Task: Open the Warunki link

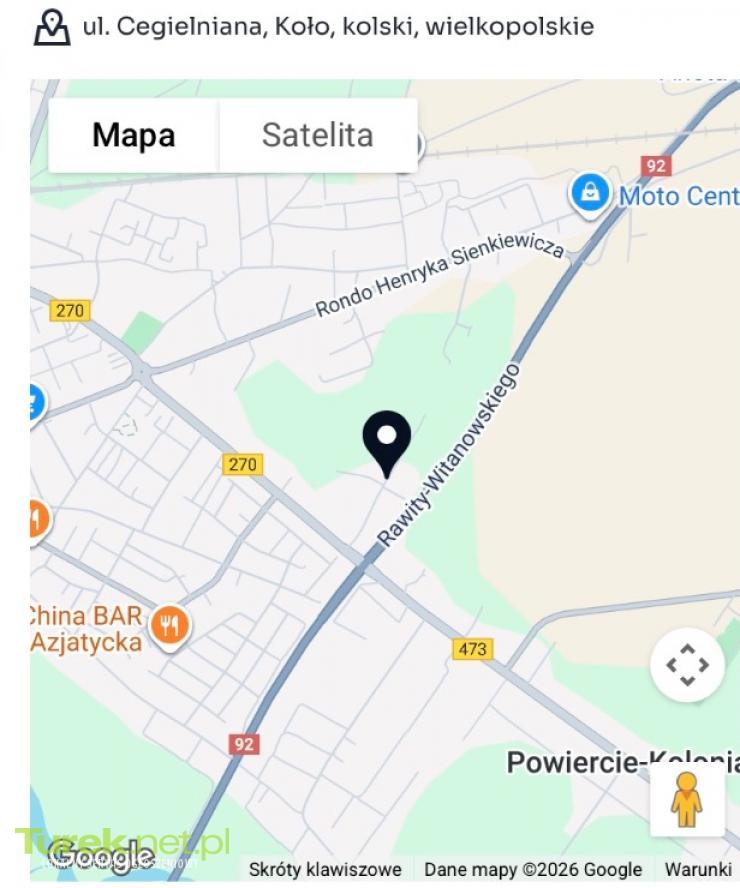Action: (x=698, y=869)
